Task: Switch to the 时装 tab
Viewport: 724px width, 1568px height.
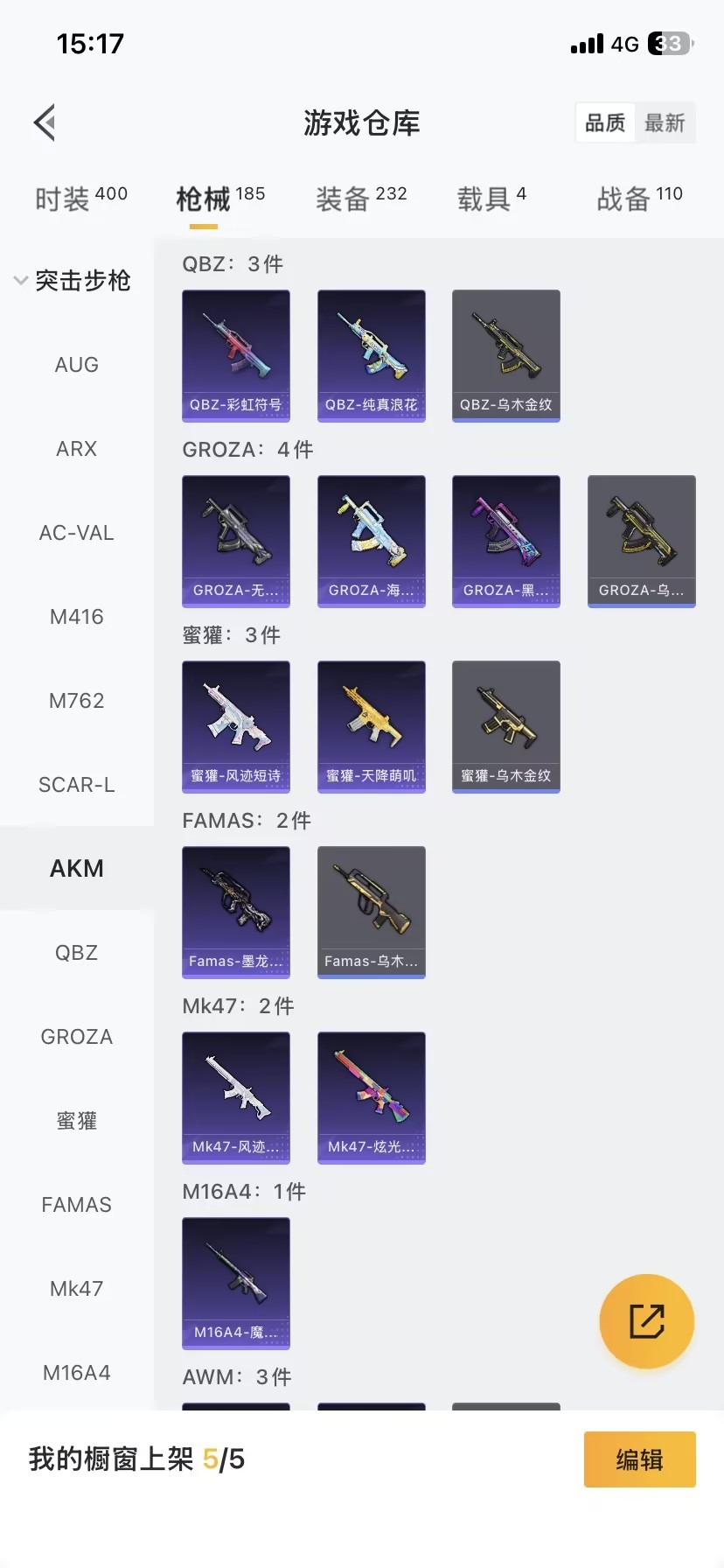Action: tap(80, 199)
